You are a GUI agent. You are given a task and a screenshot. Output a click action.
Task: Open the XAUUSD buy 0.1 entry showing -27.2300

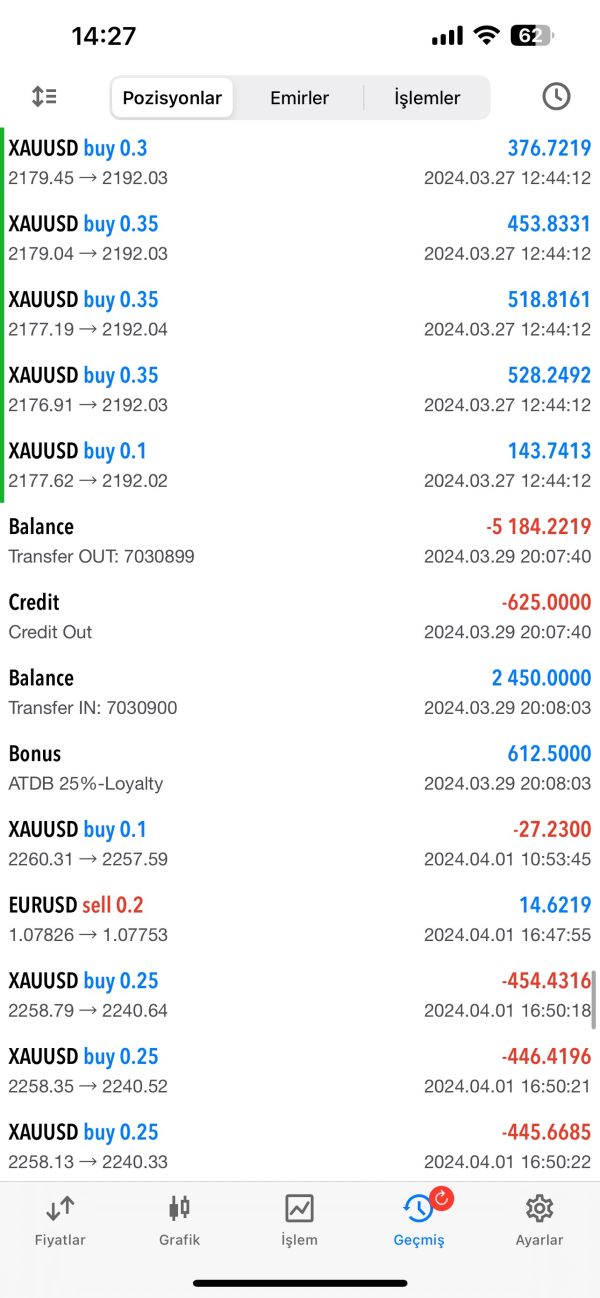click(x=300, y=844)
